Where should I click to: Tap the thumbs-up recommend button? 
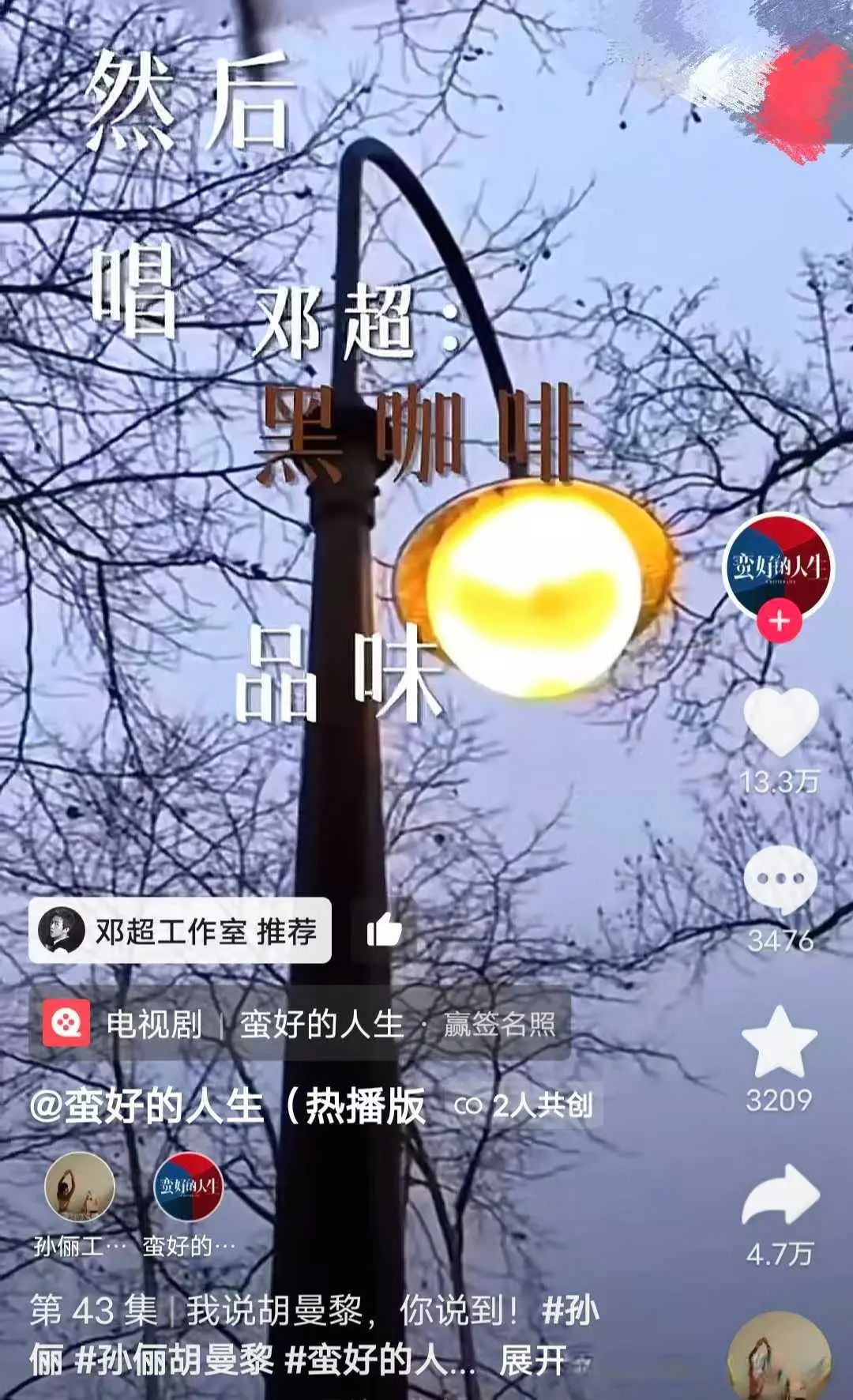click(385, 931)
